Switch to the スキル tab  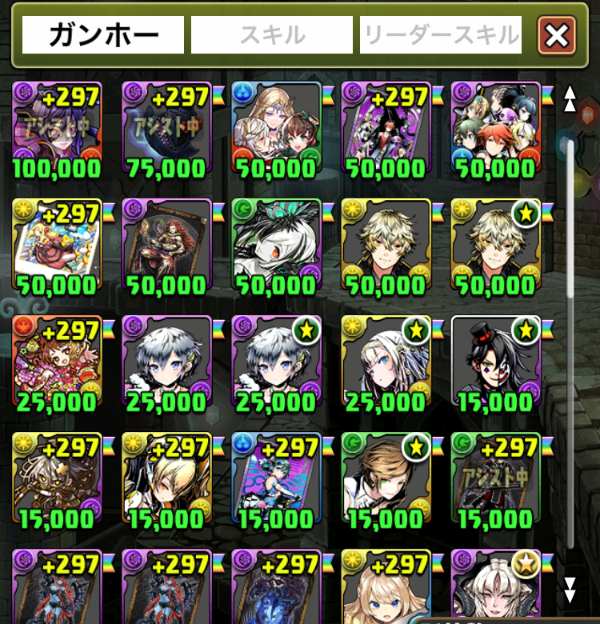[271, 36]
